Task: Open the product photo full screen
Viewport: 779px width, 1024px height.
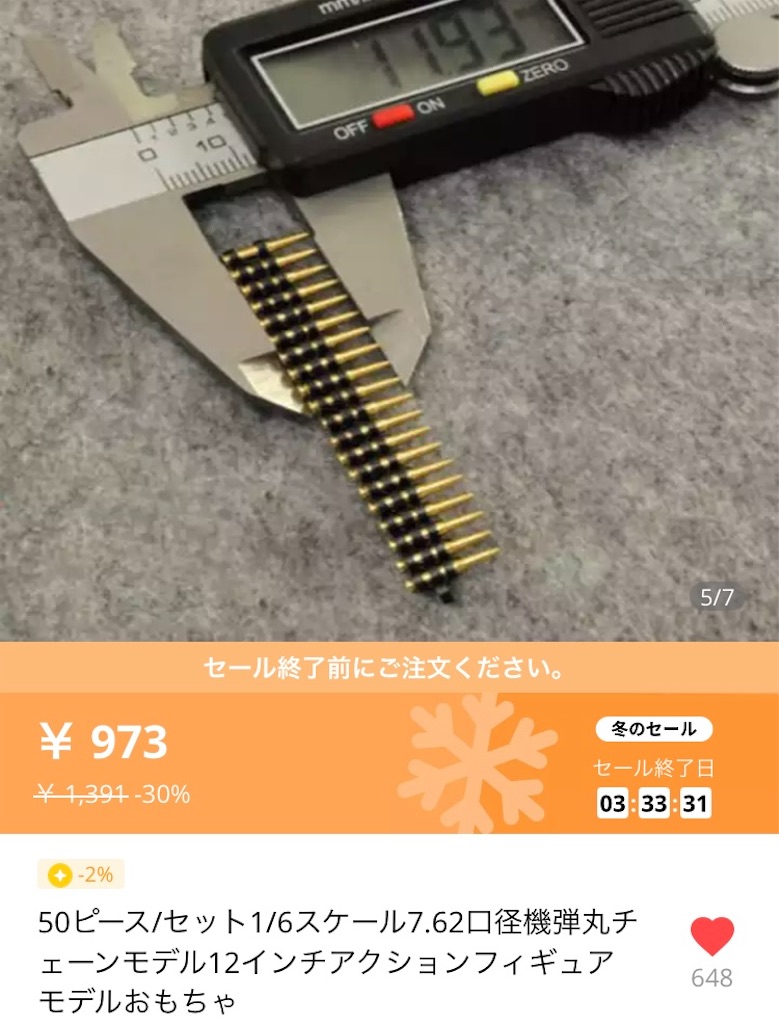Action: coord(389,320)
